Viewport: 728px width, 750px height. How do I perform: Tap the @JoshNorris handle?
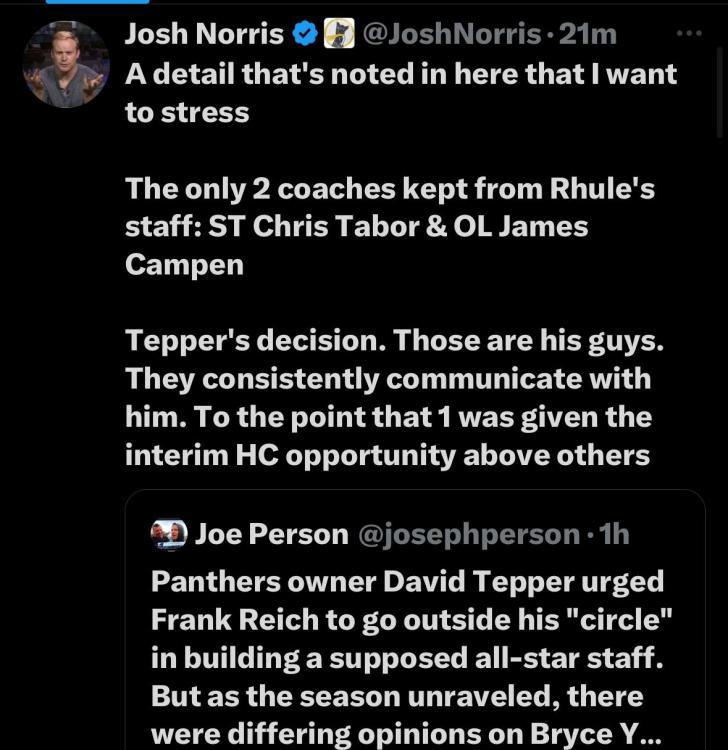pyautogui.click(x=452, y=34)
